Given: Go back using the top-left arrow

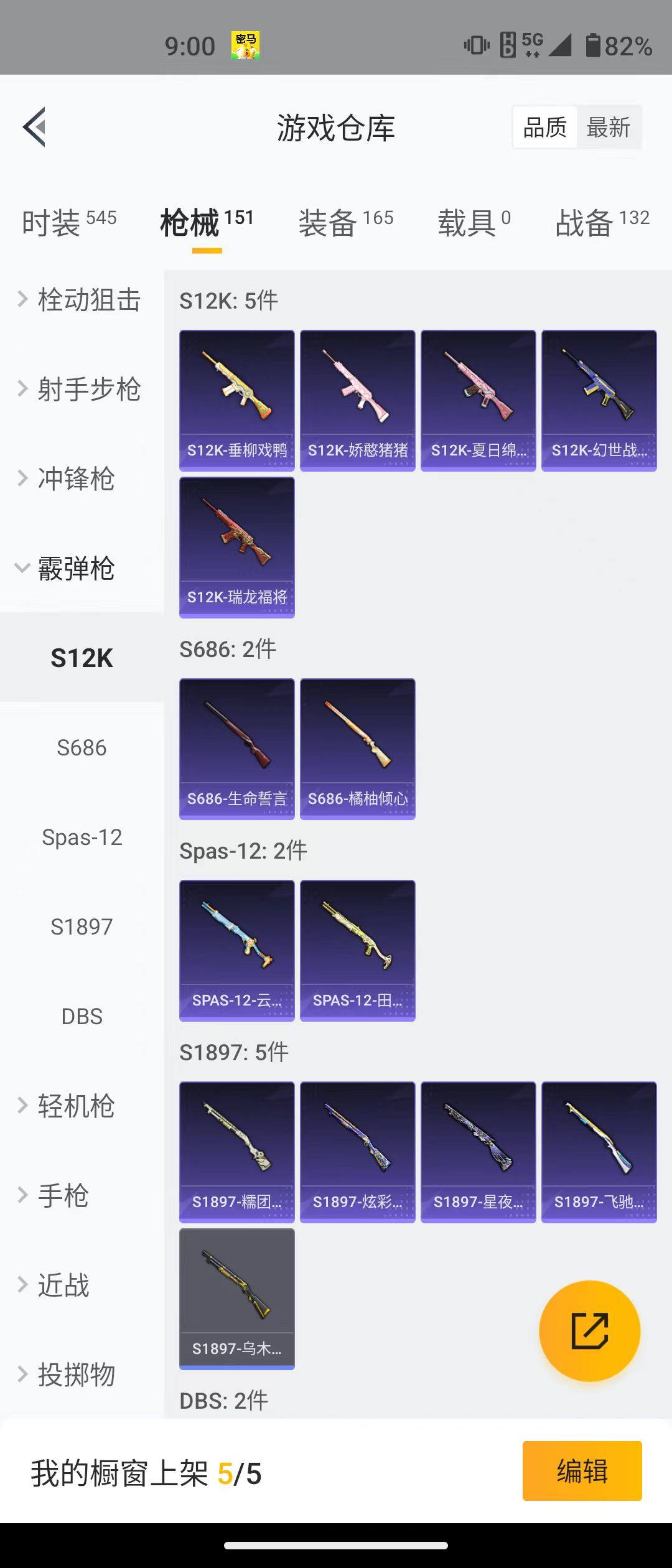Looking at the screenshot, I should coord(35,127).
